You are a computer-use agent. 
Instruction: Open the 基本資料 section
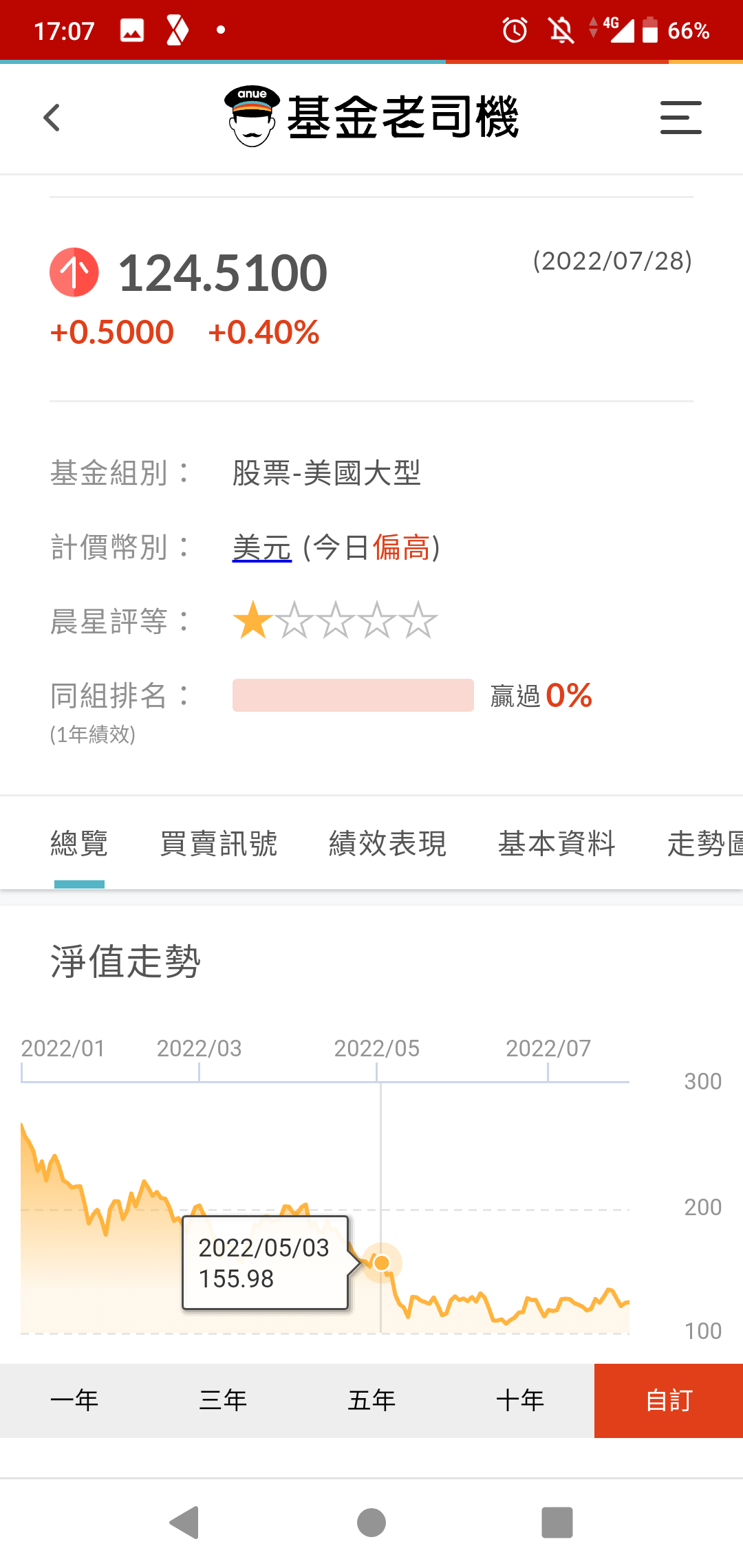coord(557,844)
